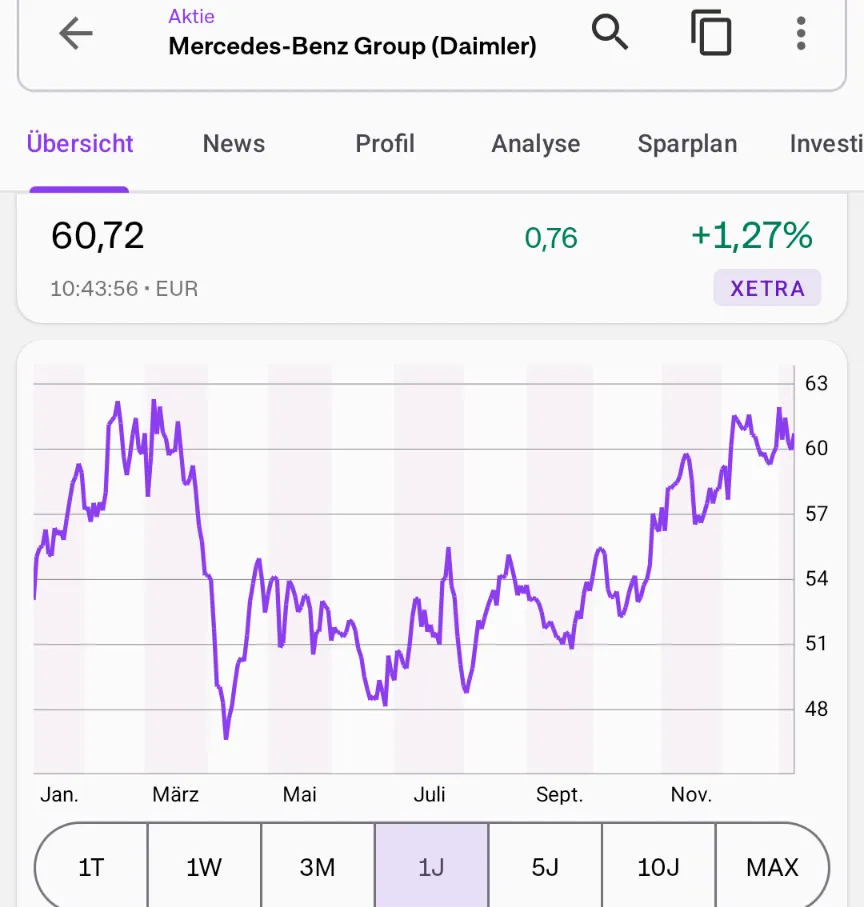Viewport: 864px width, 907px height.
Task: Go back using the arrow icon
Action: [76, 34]
